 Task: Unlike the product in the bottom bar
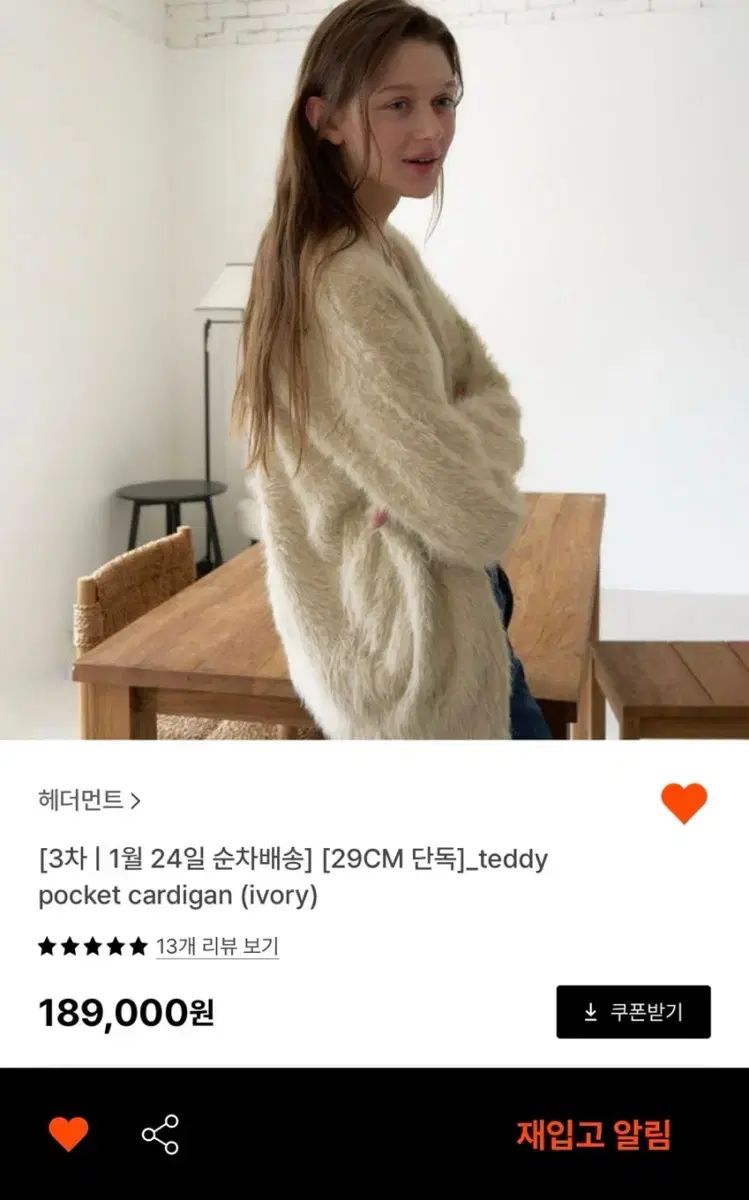click(69, 1134)
